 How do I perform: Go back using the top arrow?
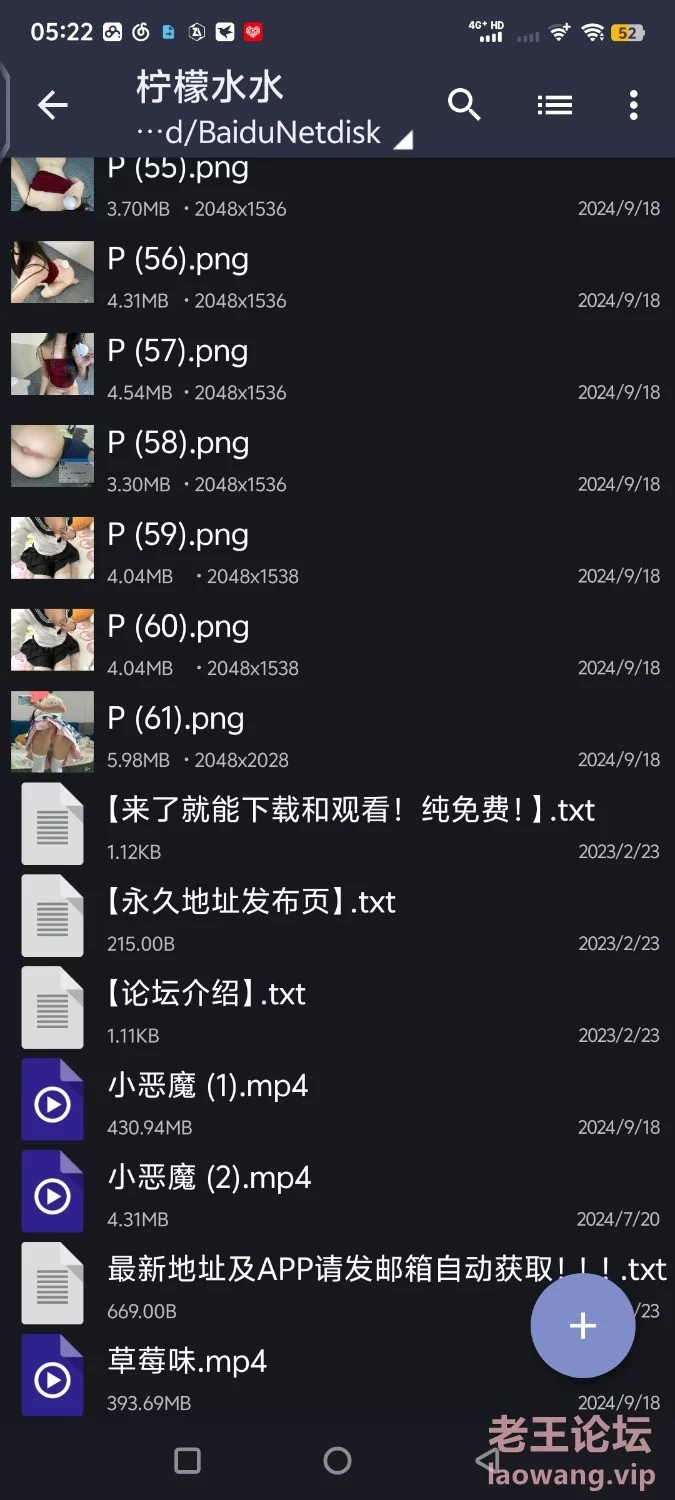(x=52, y=105)
